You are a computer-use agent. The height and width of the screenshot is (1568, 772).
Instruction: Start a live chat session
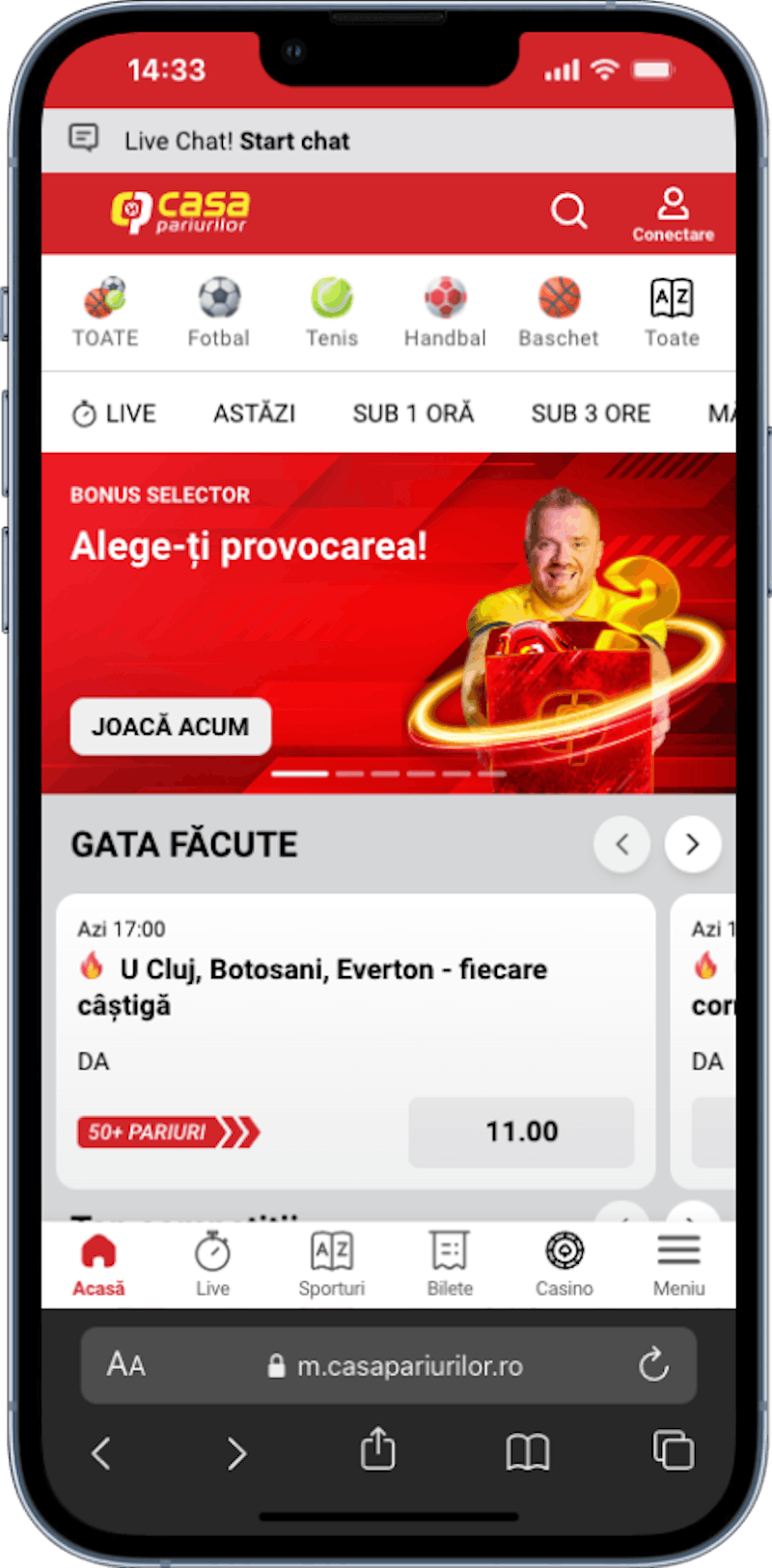coord(293,141)
